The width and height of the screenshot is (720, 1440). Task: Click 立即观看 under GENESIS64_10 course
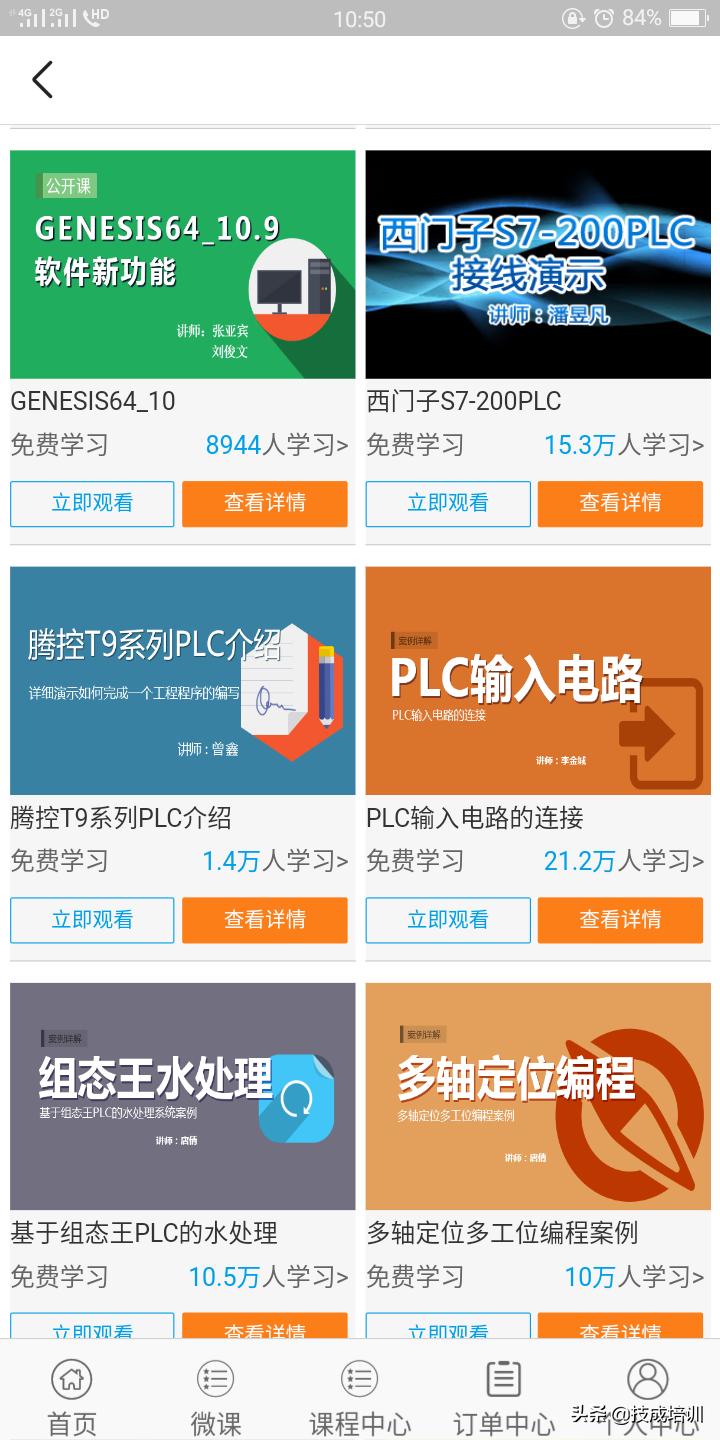(92, 504)
